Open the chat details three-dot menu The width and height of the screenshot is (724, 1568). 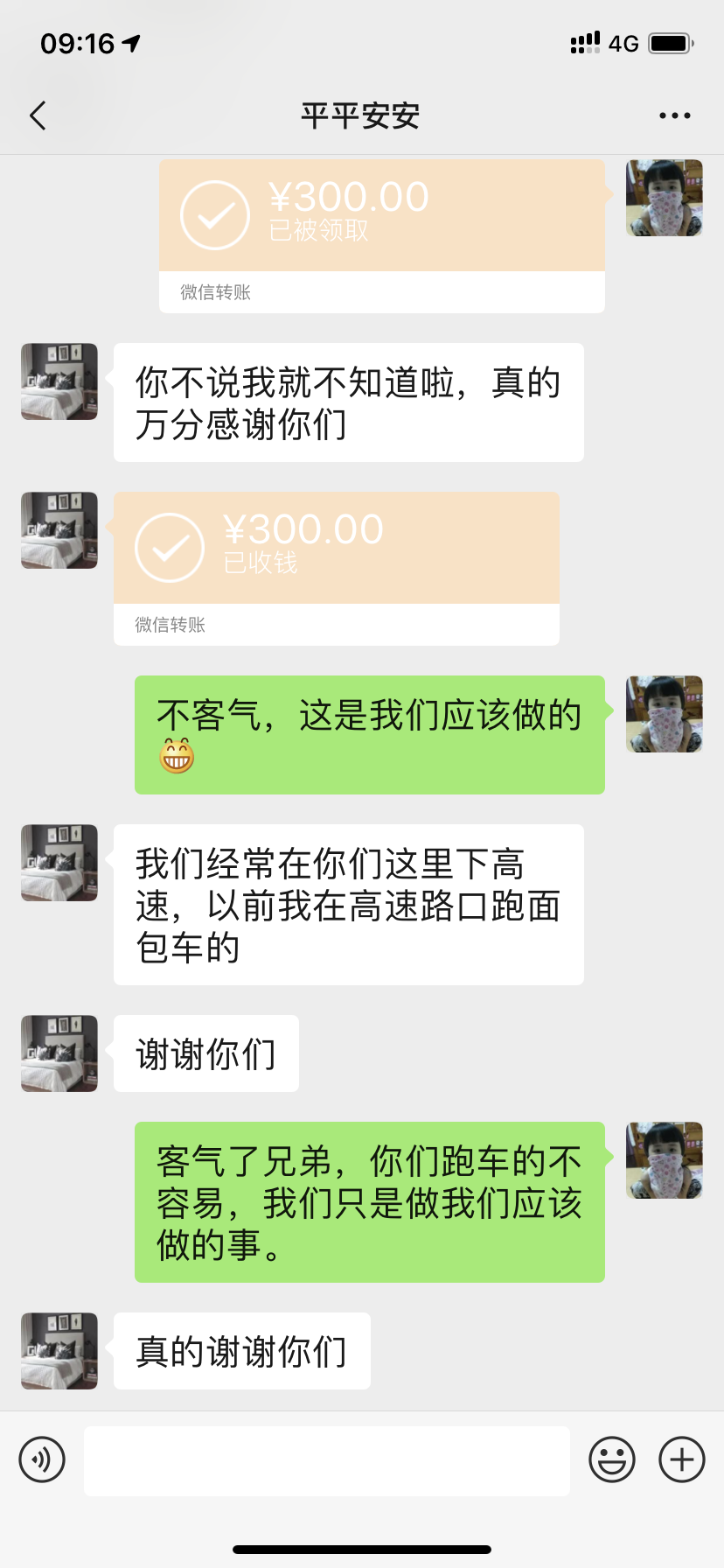(x=674, y=115)
